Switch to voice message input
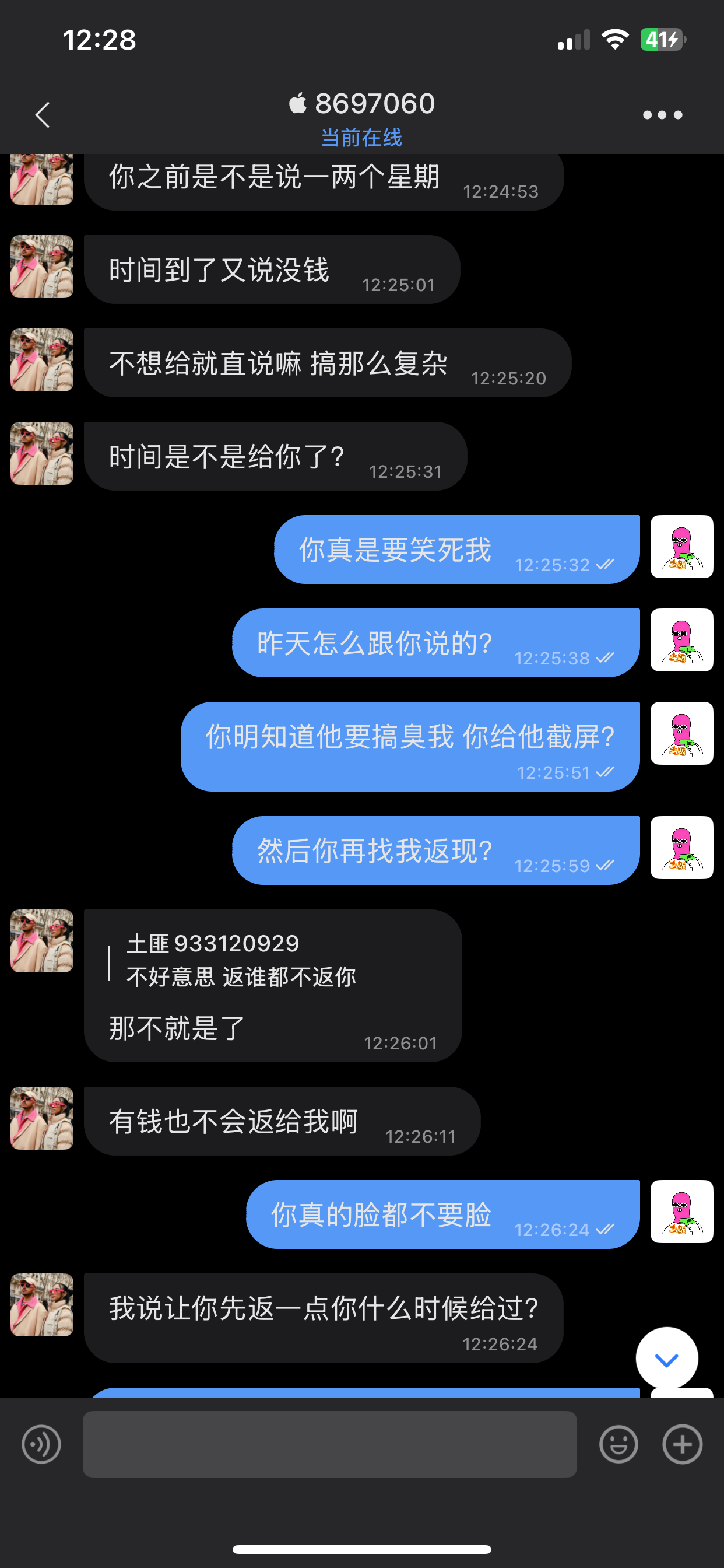 click(x=41, y=1444)
